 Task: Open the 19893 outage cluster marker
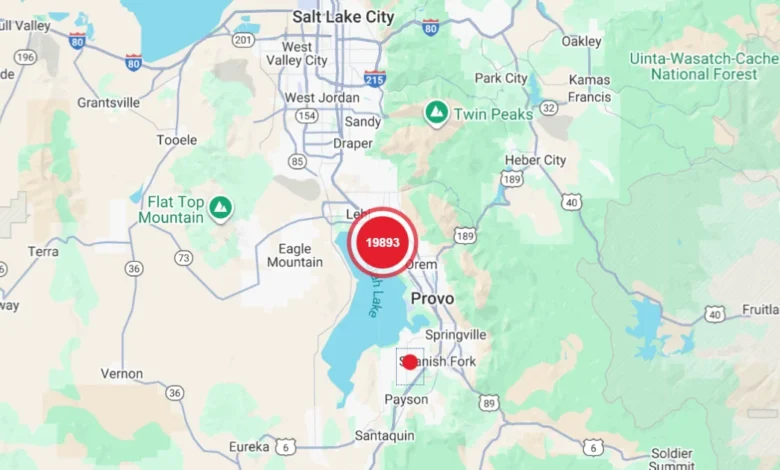click(382, 242)
